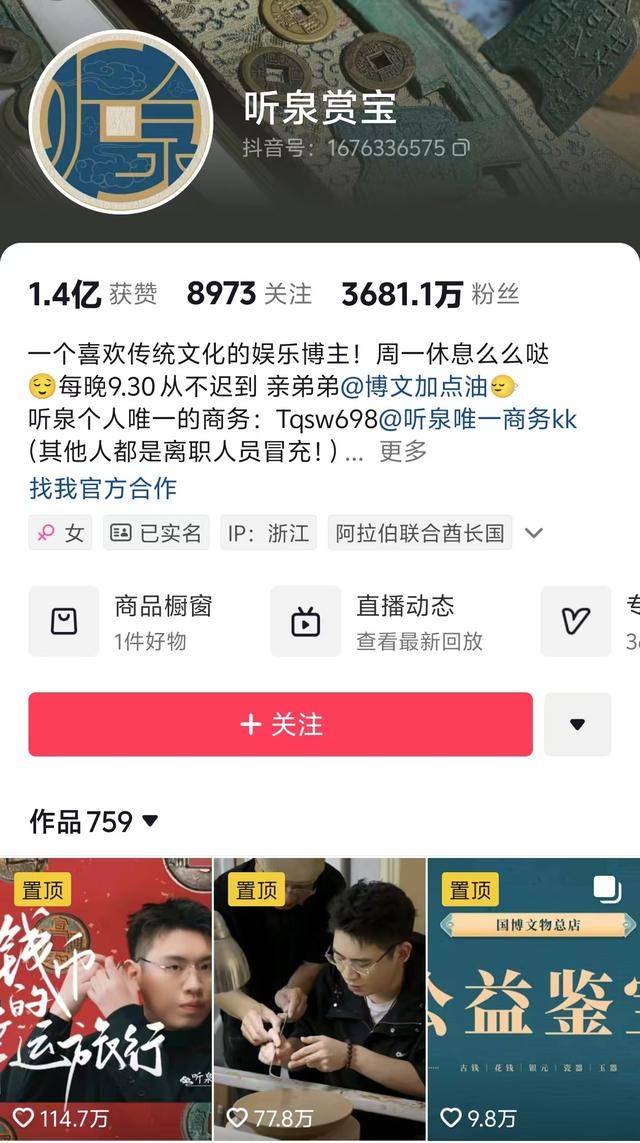Play the pinned video with 77.8万 likes
This screenshot has height=1143, width=640.
click(319, 999)
